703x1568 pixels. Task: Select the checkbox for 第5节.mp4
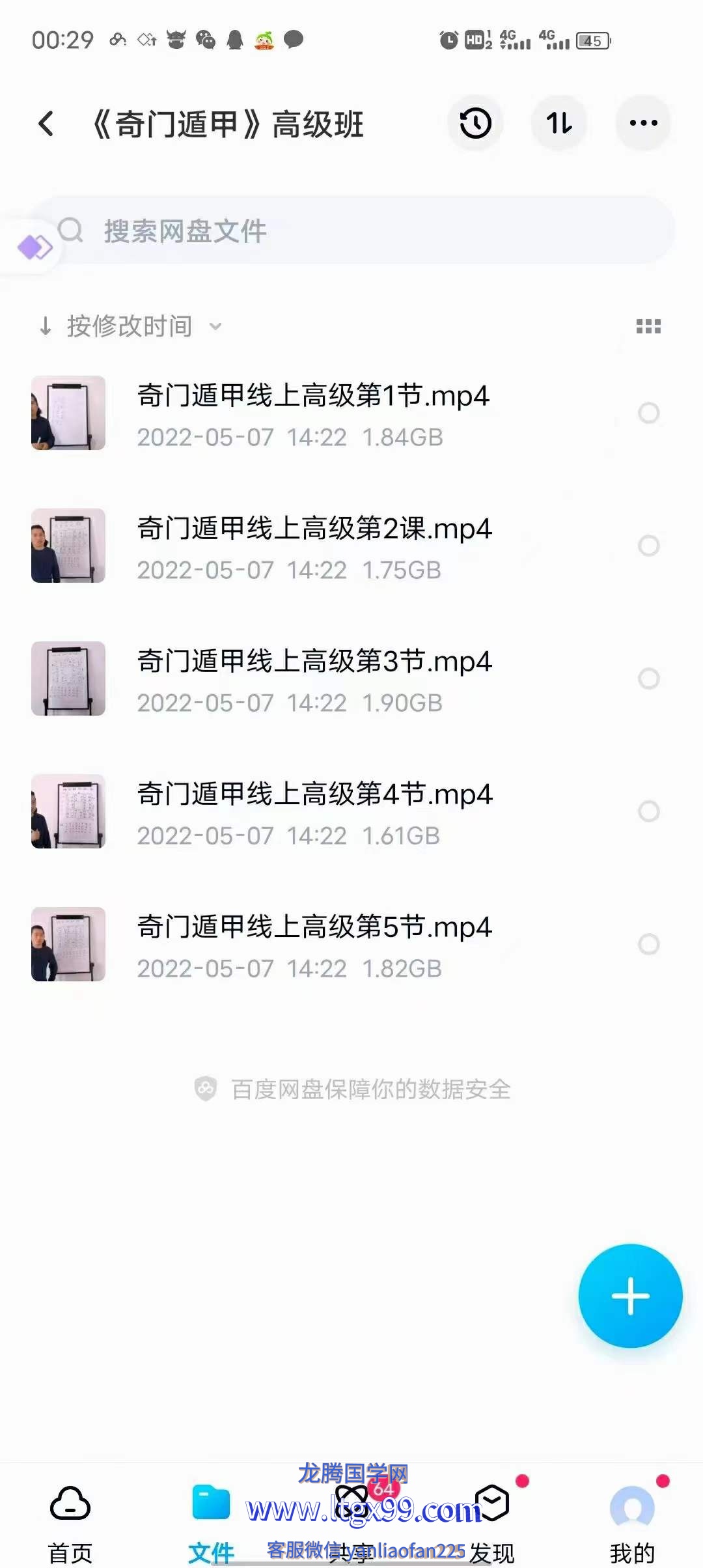pos(648,944)
